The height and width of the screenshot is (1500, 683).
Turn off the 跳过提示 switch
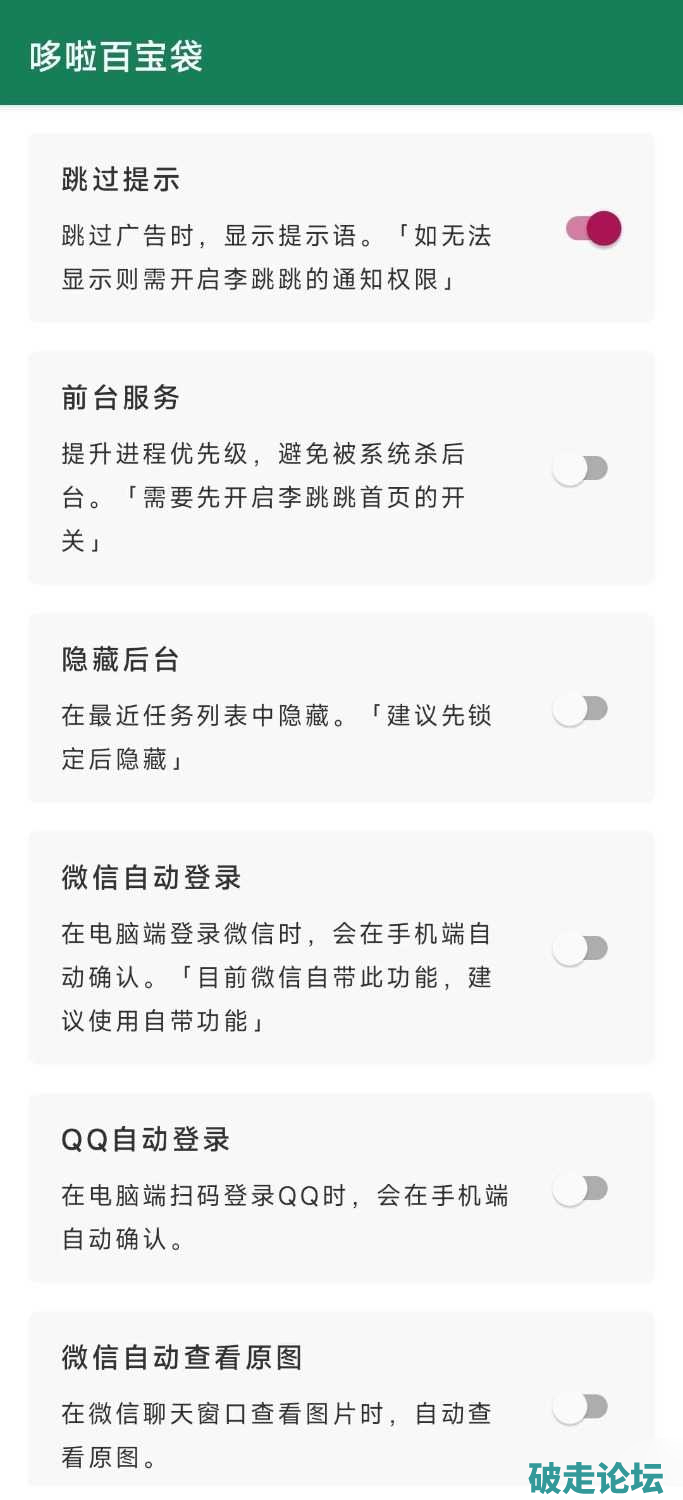(593, 229)
